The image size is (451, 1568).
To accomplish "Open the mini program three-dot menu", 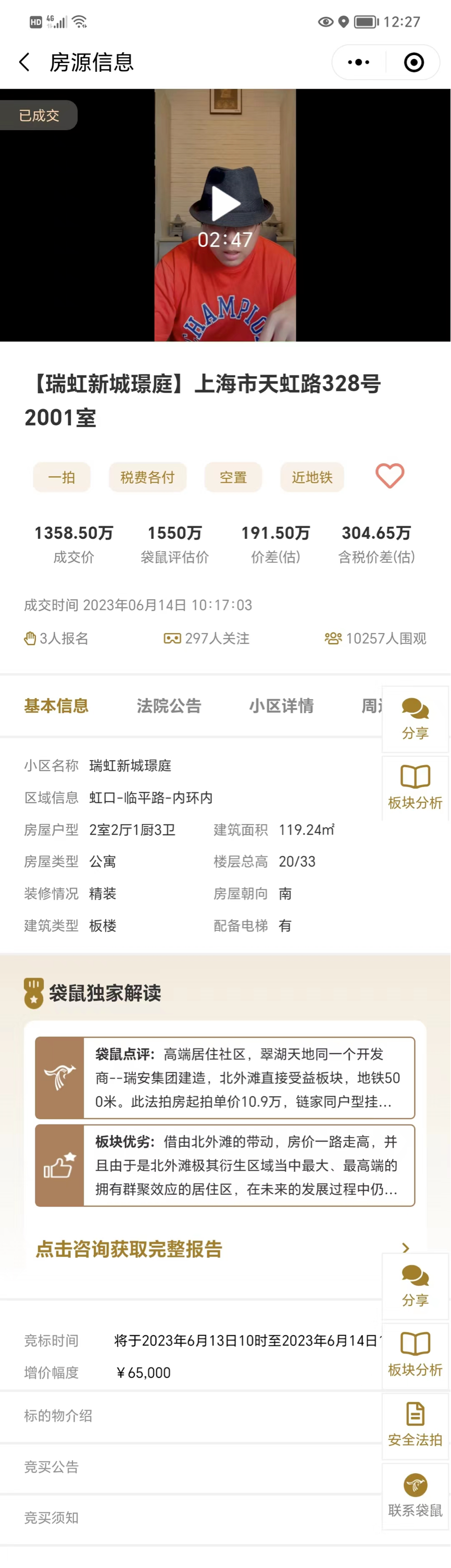I will point(358,62).
